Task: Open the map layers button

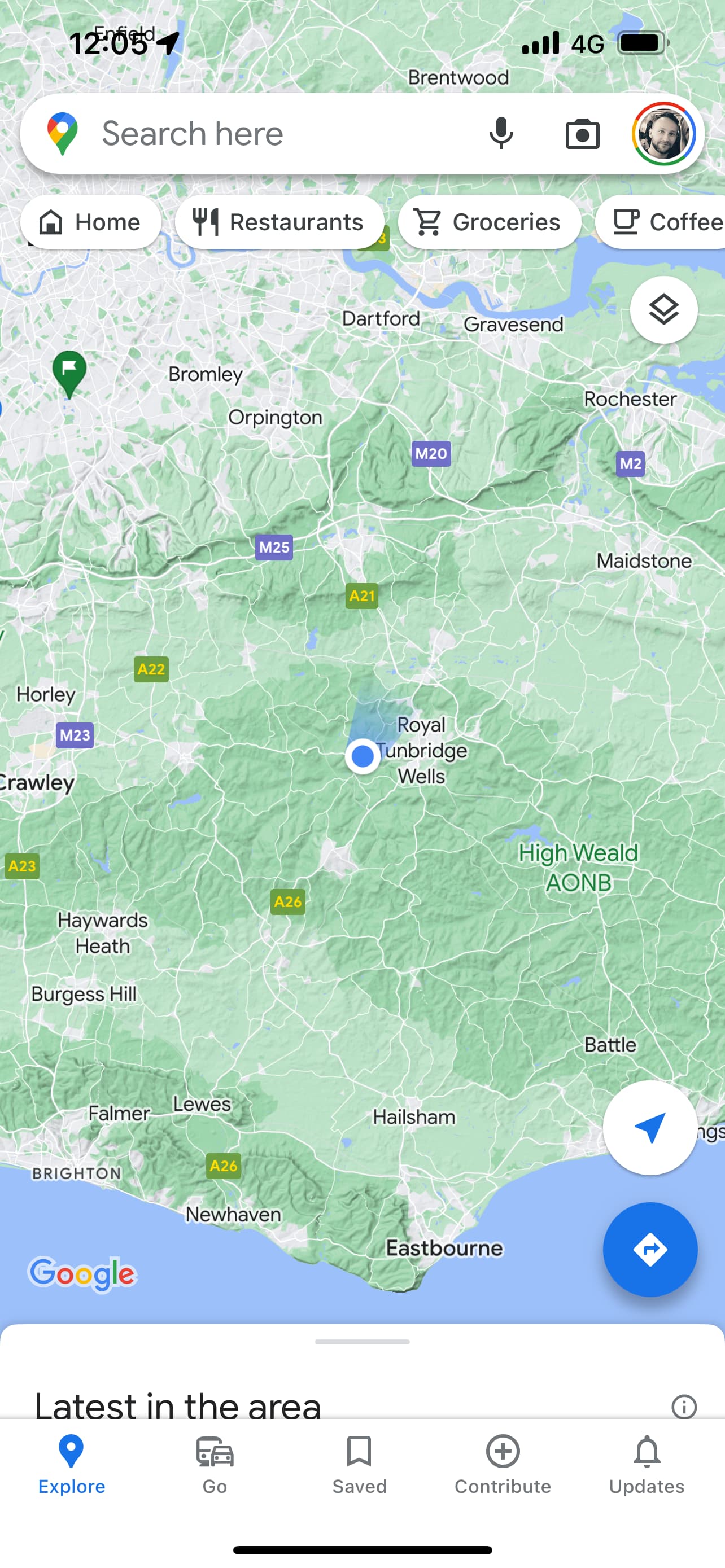Action: point(663,310)
